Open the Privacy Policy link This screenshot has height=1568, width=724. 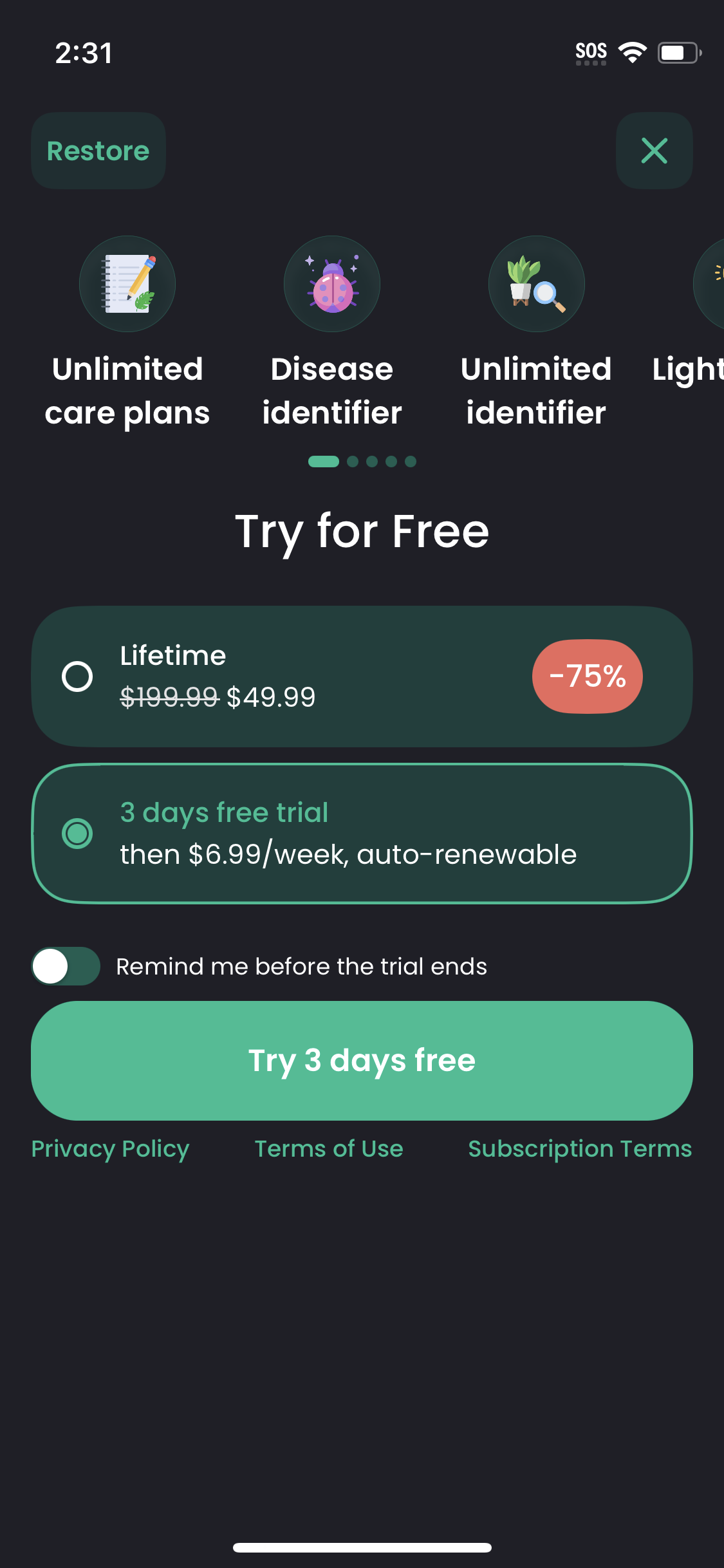(x=110, y=1149)
